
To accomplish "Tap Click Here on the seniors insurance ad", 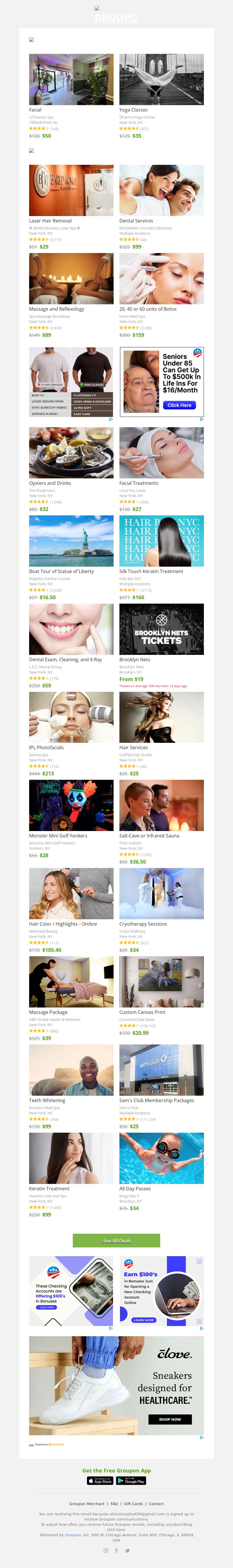I will [179, 405].
